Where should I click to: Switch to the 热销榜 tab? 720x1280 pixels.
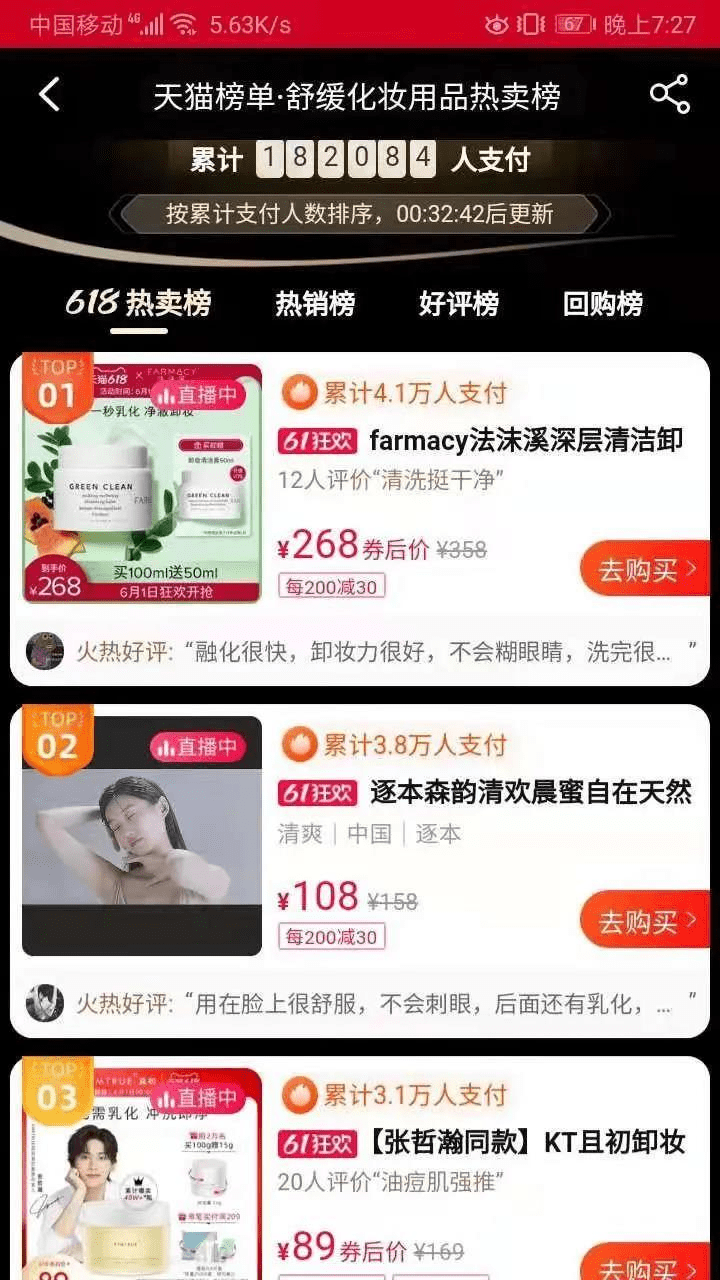coord(315,304)
